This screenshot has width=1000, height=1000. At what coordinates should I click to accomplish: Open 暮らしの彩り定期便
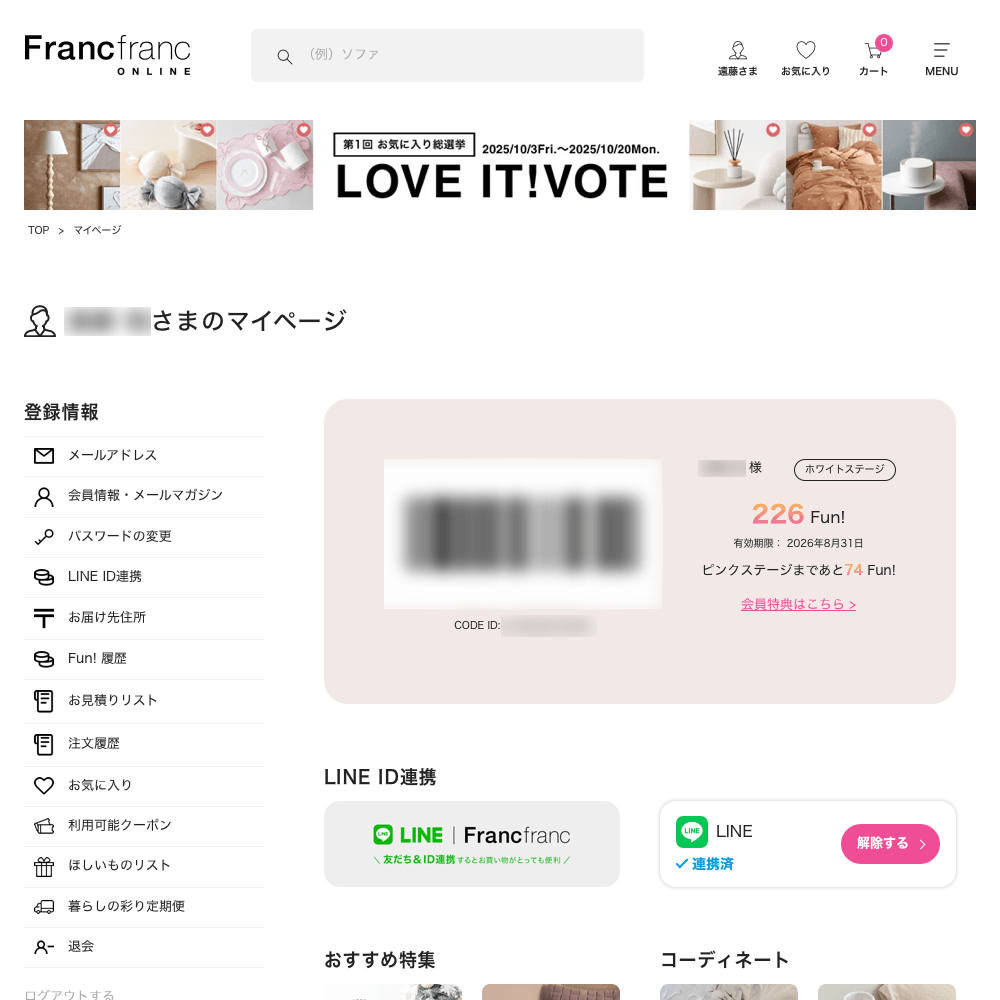(x=126, y=906)
